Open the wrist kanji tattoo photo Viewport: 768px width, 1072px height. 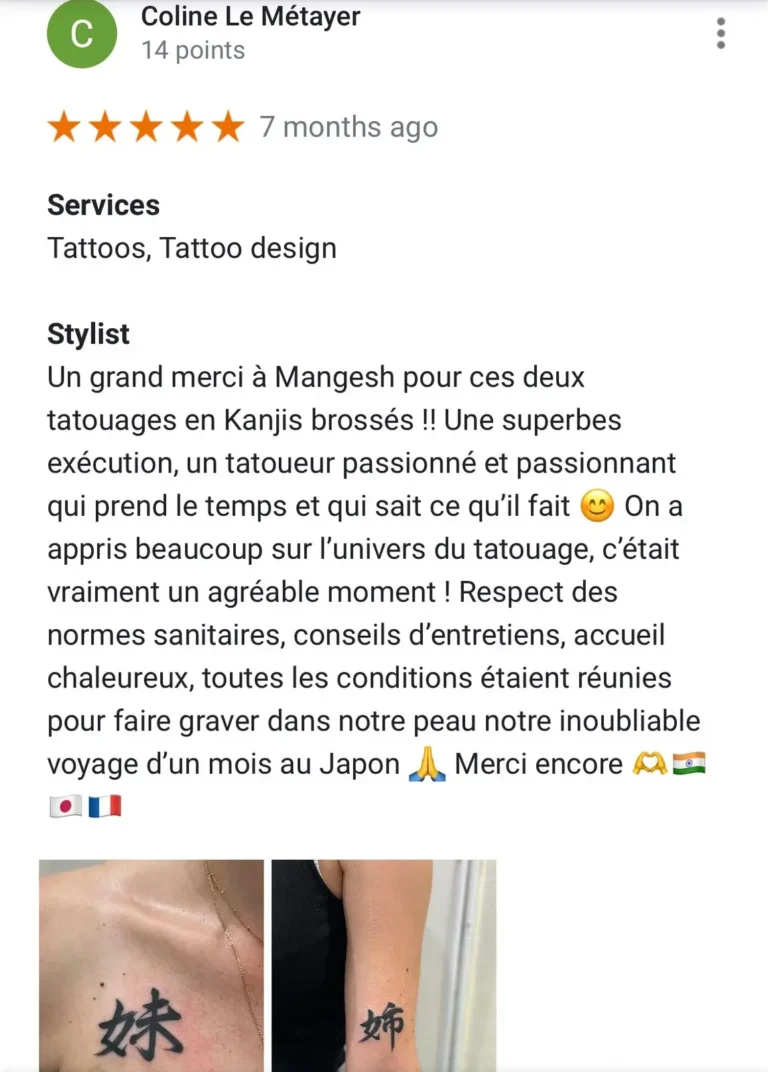point(383,965)
